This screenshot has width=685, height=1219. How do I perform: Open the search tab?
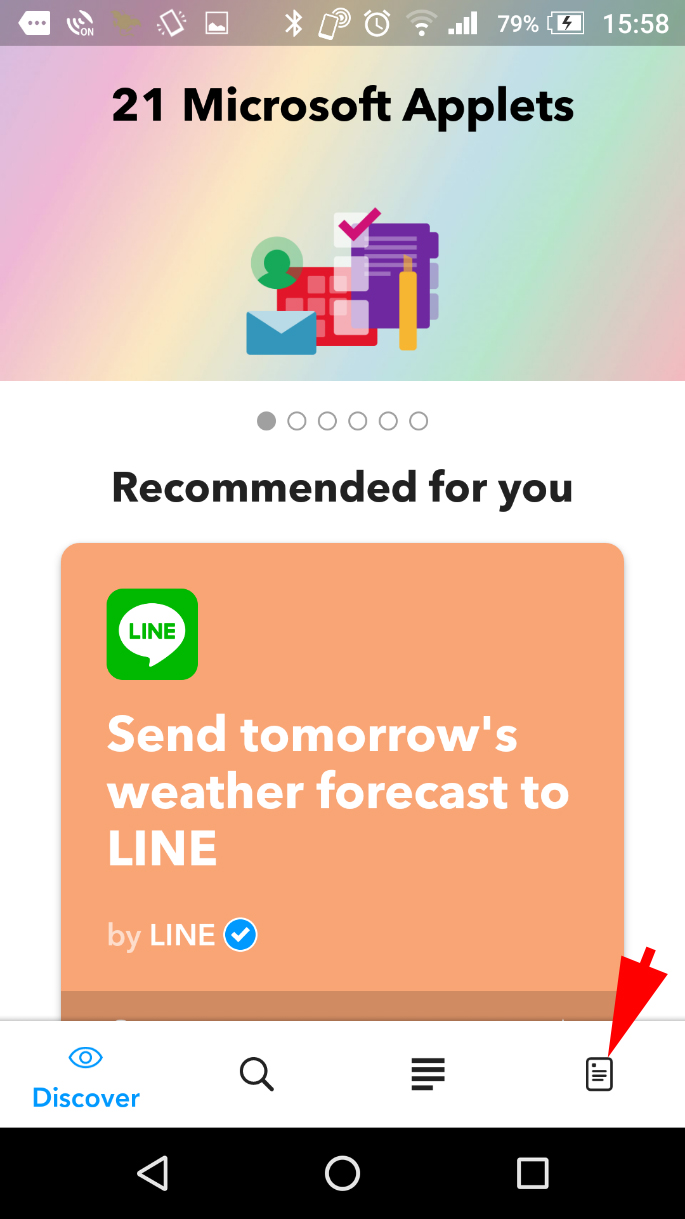tap(257, 1075)
